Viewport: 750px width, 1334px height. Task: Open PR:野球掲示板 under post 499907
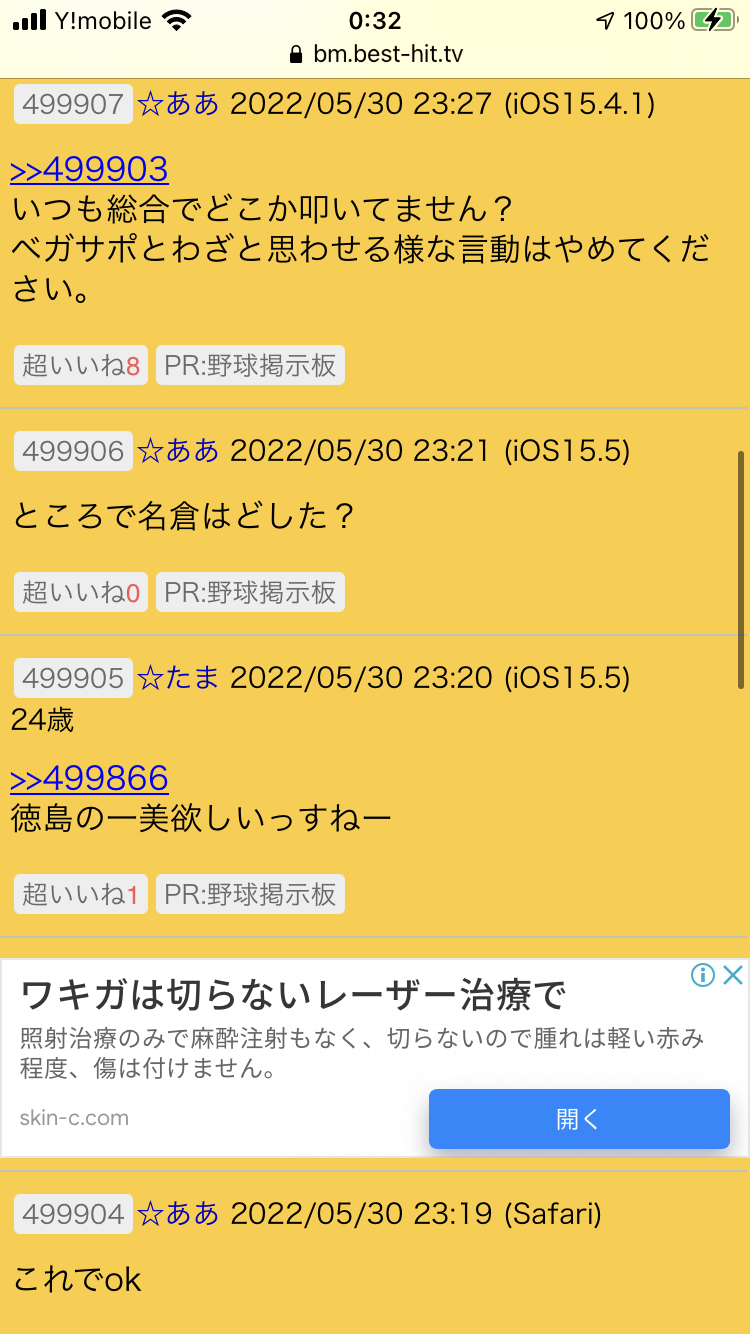[250, 366]
